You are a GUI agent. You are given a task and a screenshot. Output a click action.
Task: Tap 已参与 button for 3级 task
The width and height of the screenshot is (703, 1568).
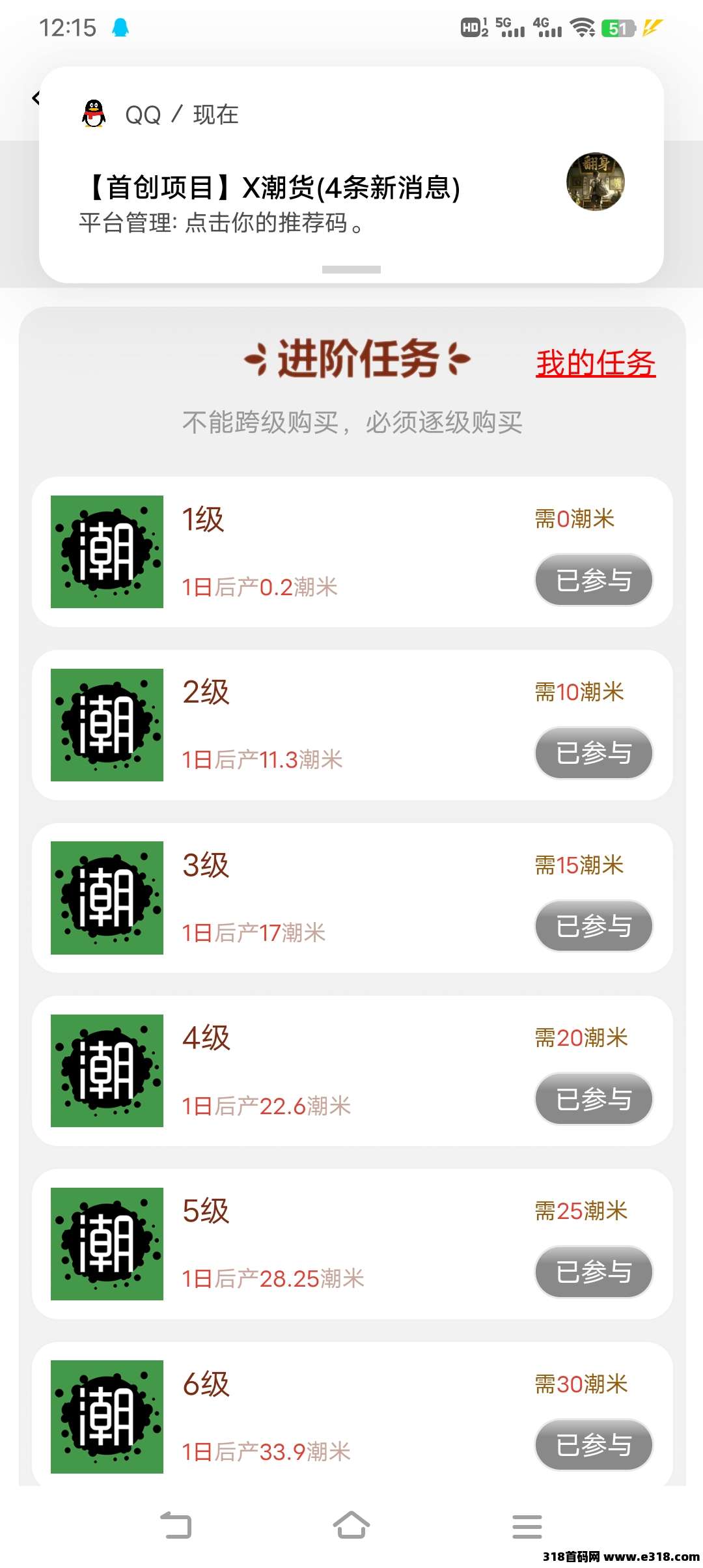pos(594,925)
